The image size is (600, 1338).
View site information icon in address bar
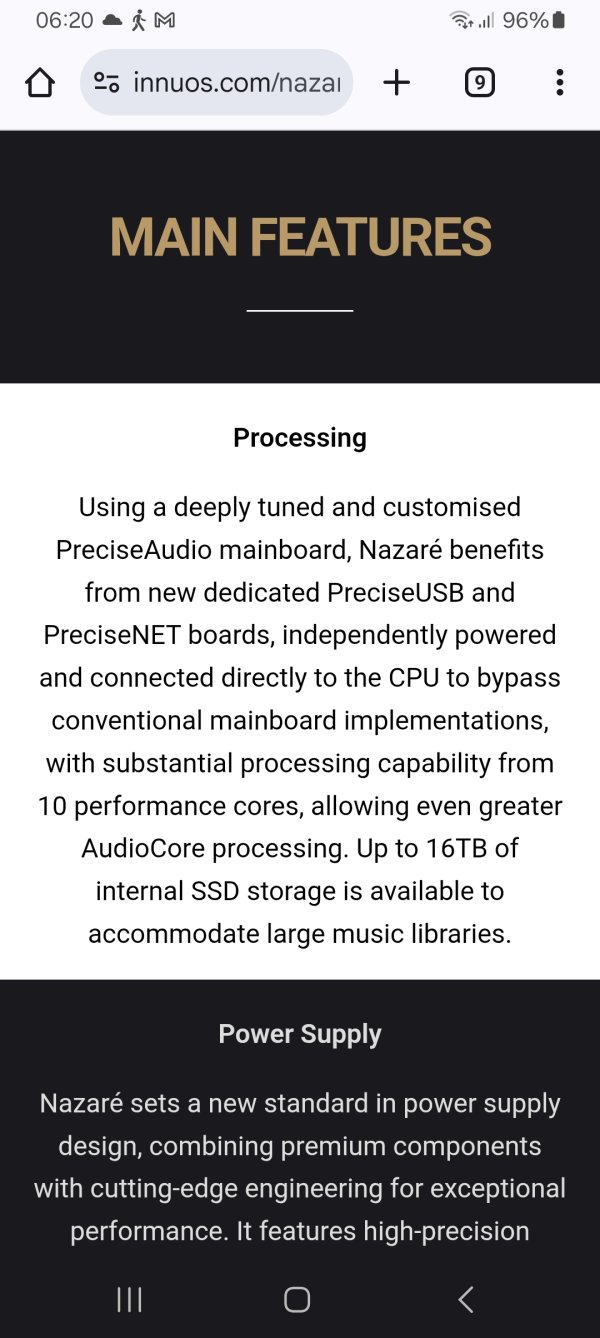pos(107,83)
